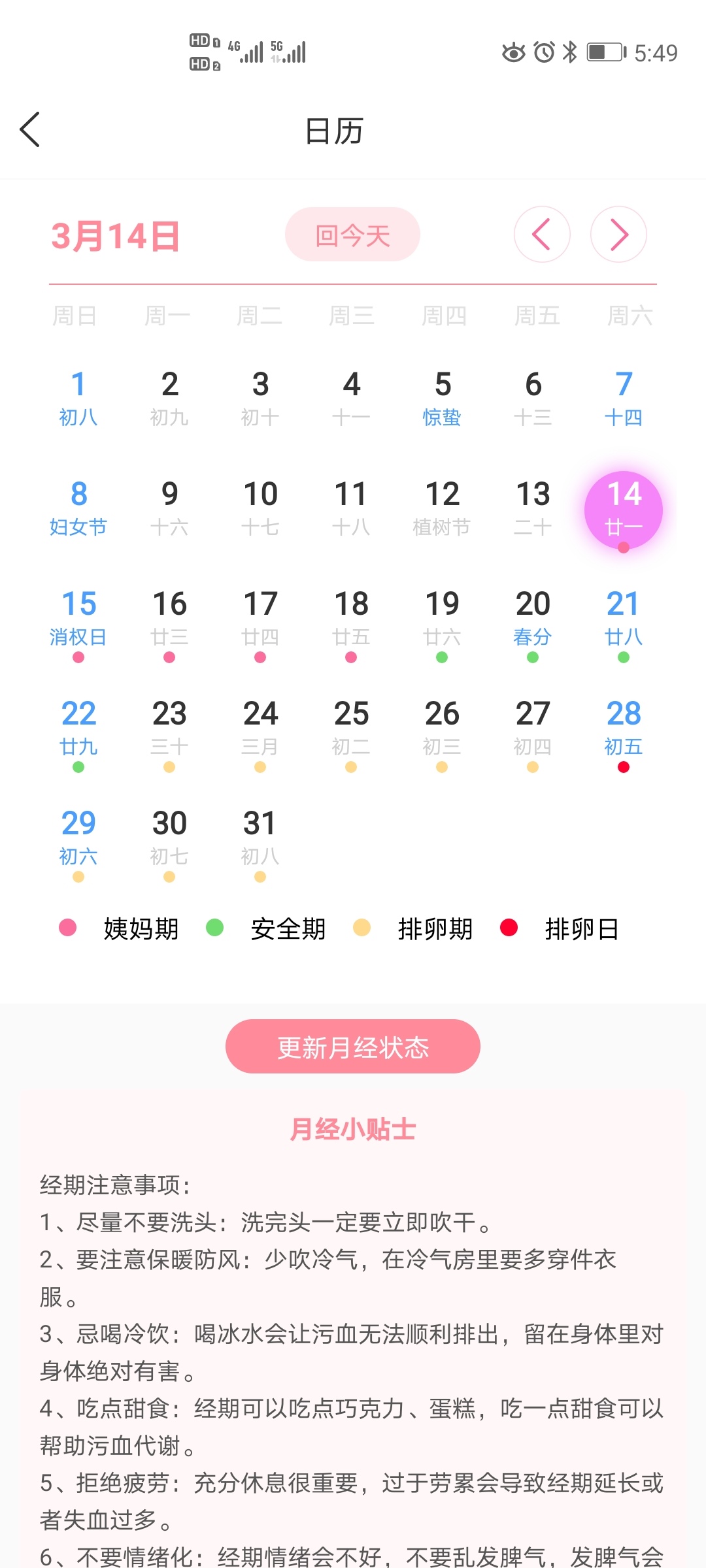The width and height of the screenshot is (706, 1568).
Task: Select March 18 on the calendar
Action: [x=352, y=617]
